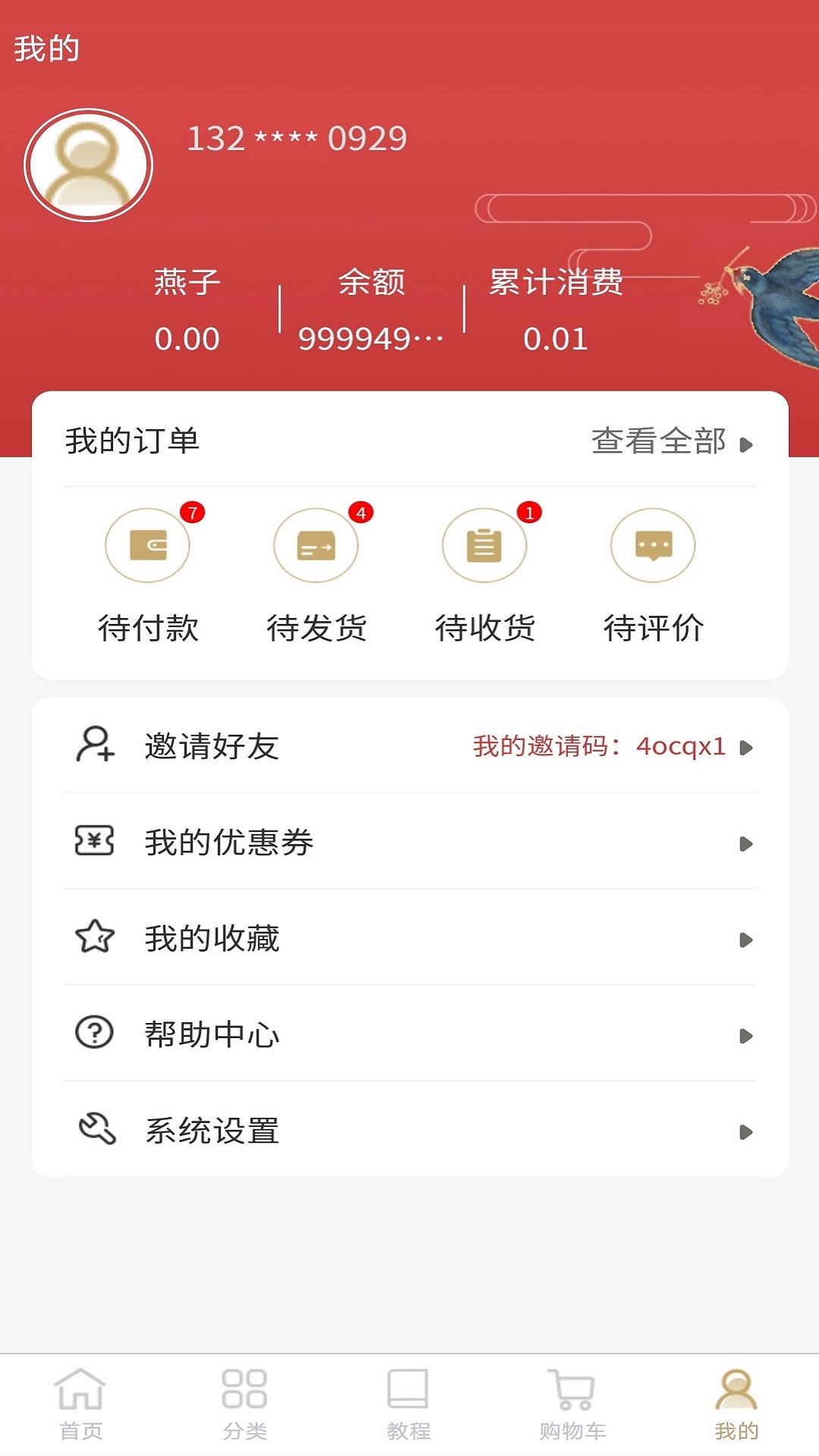Open the 待收货 clipboard icon
Image resolution: width=819 pixels, height=1456 pixels.
coord(485,545)
